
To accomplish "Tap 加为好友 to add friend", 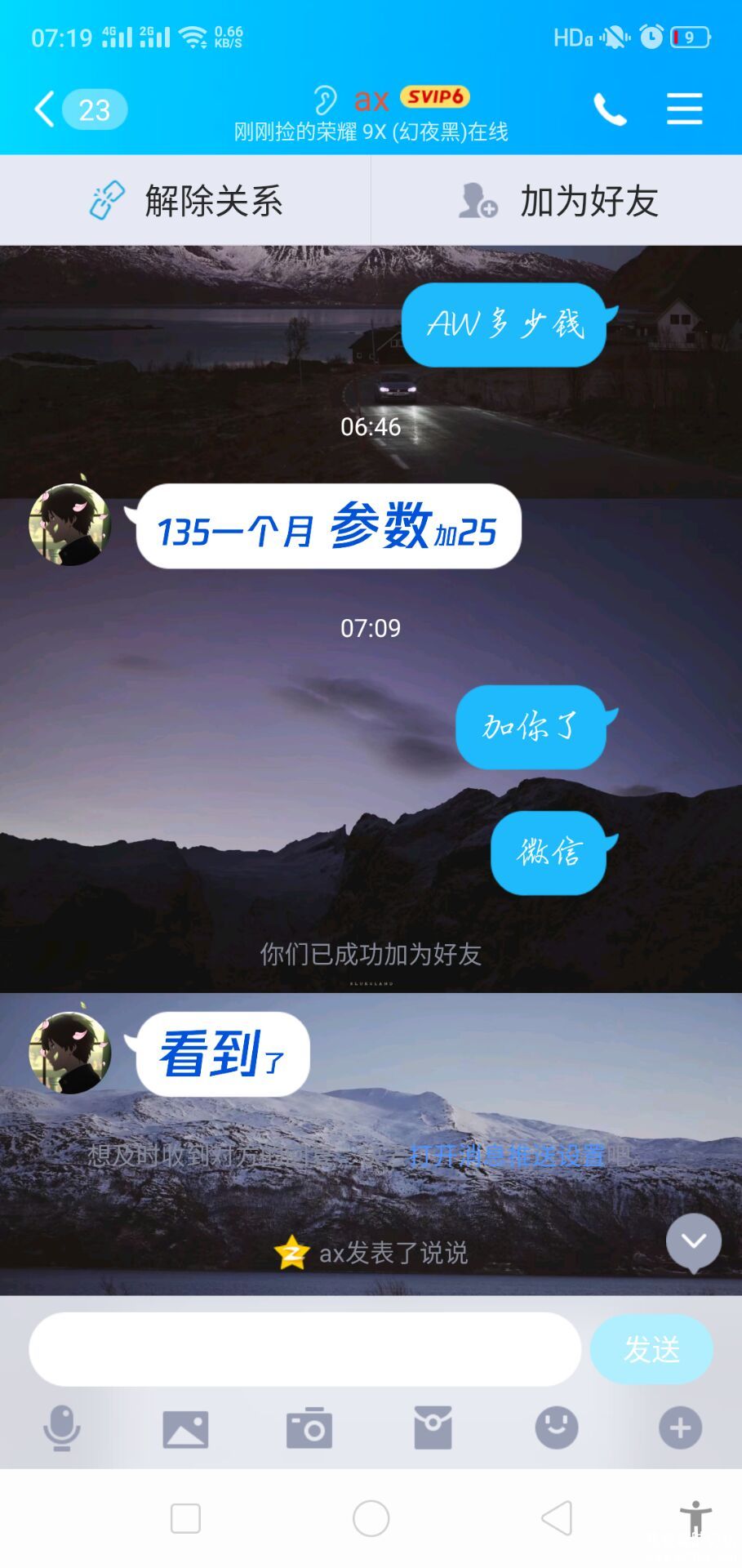I will tap(558, 200).
